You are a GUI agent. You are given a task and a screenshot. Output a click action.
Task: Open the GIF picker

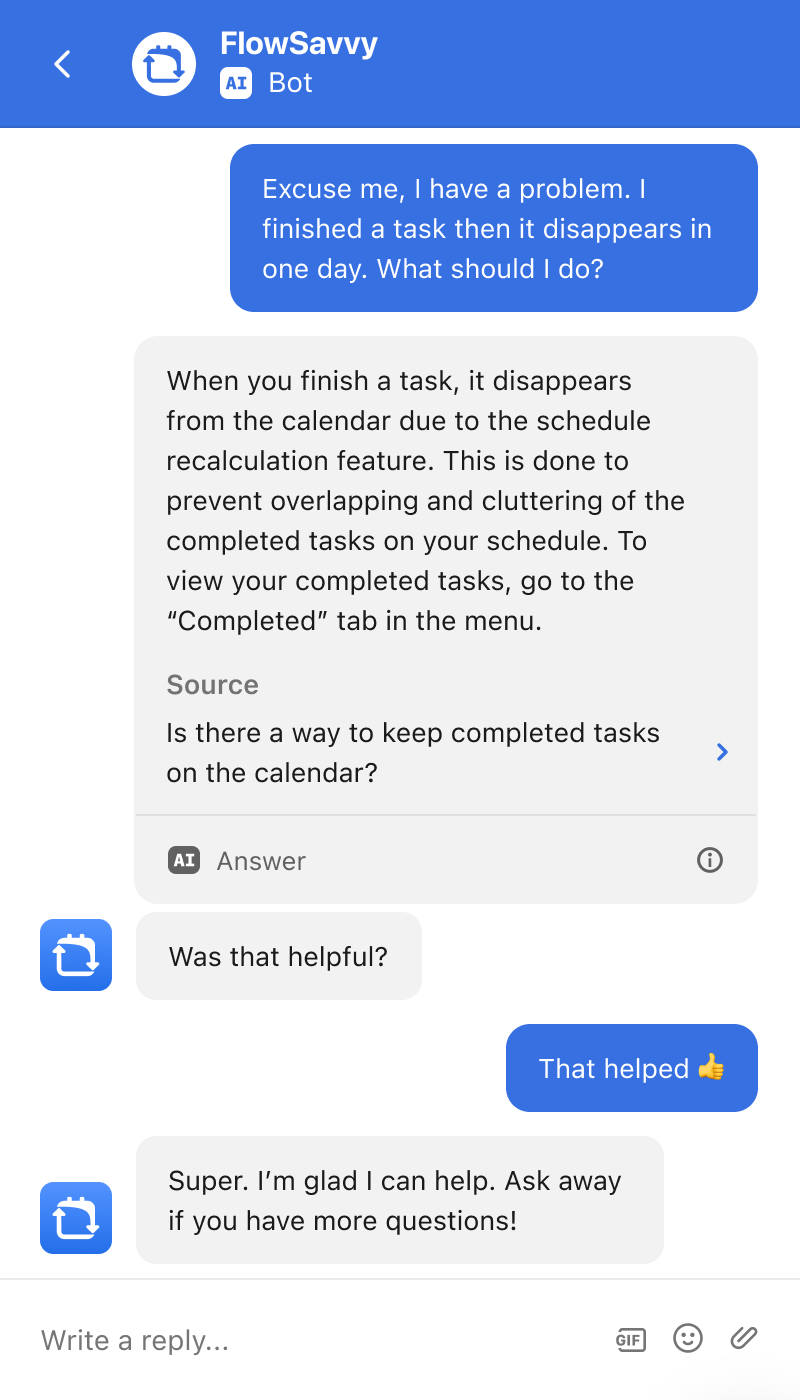pos(630,1340)
